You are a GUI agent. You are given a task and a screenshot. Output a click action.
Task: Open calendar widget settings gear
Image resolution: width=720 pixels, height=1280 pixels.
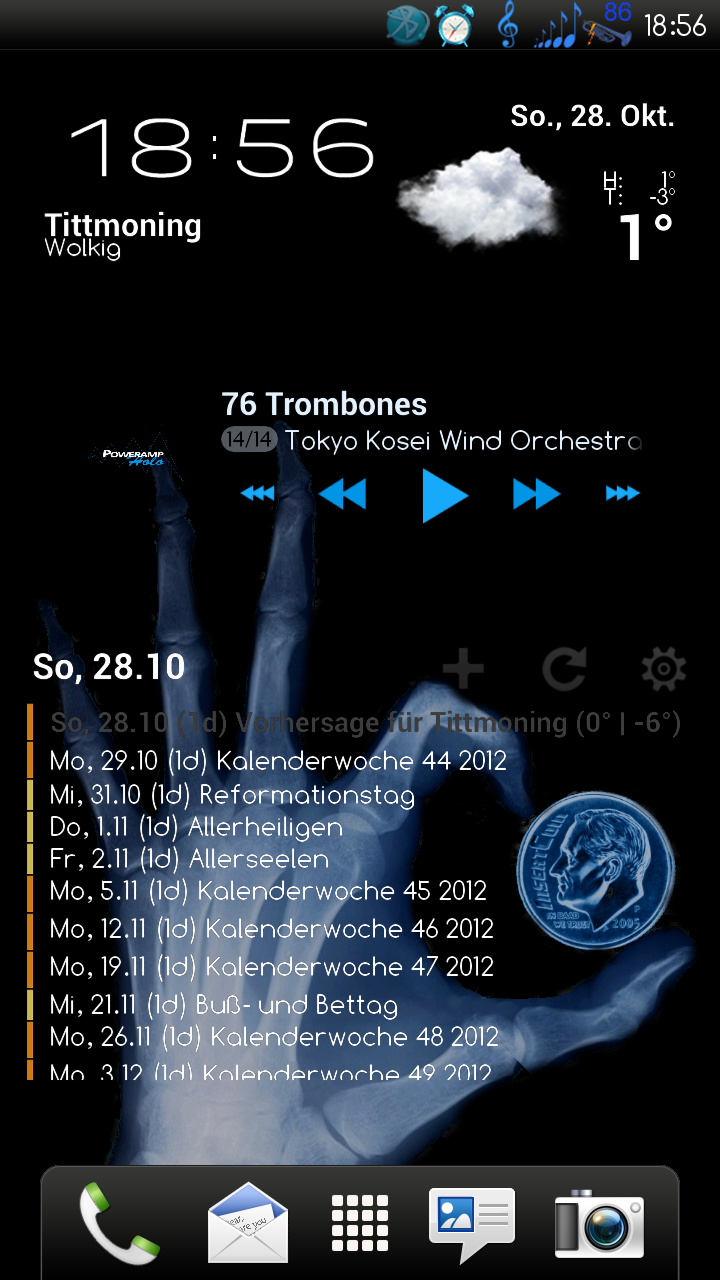click(x=663, y=669)
